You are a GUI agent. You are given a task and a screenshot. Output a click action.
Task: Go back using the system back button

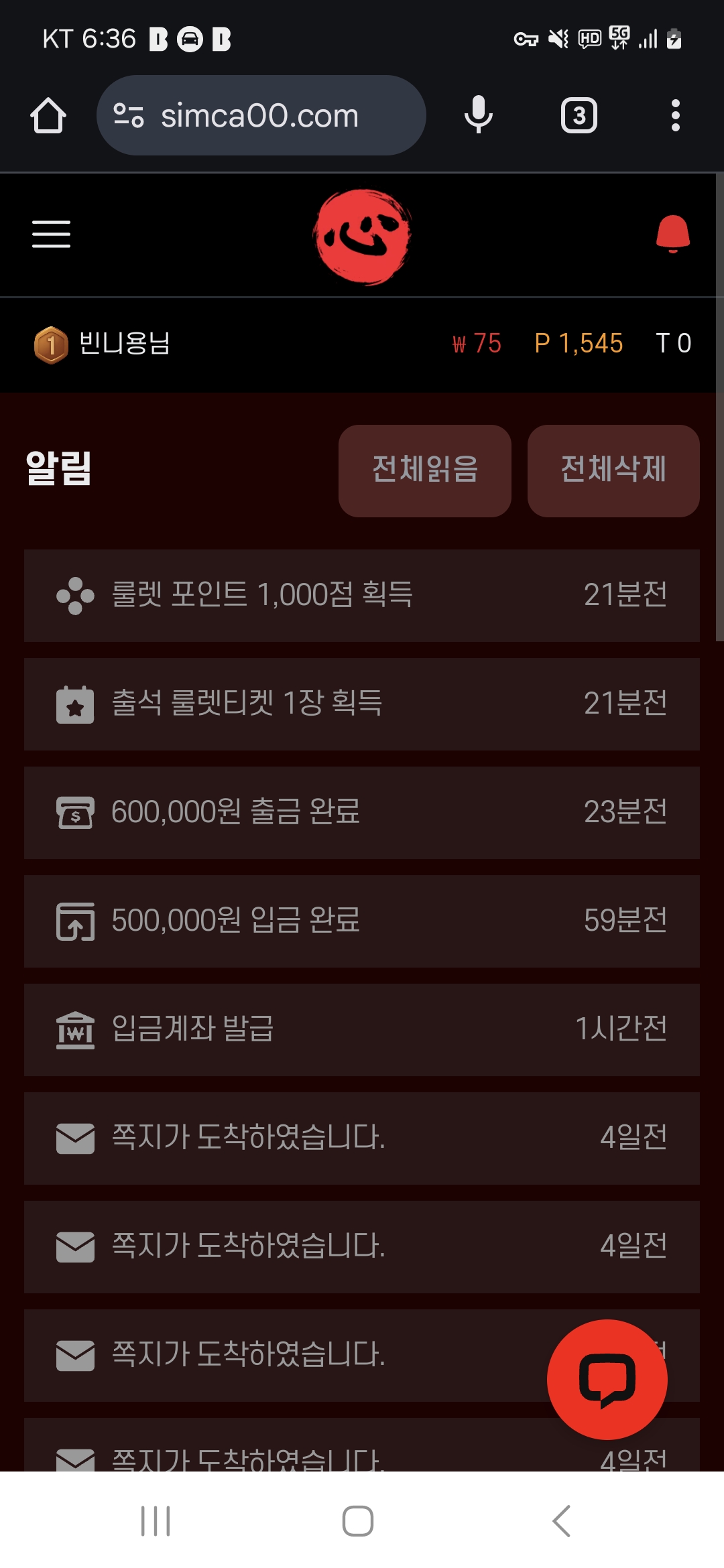tap(562, 1520)
